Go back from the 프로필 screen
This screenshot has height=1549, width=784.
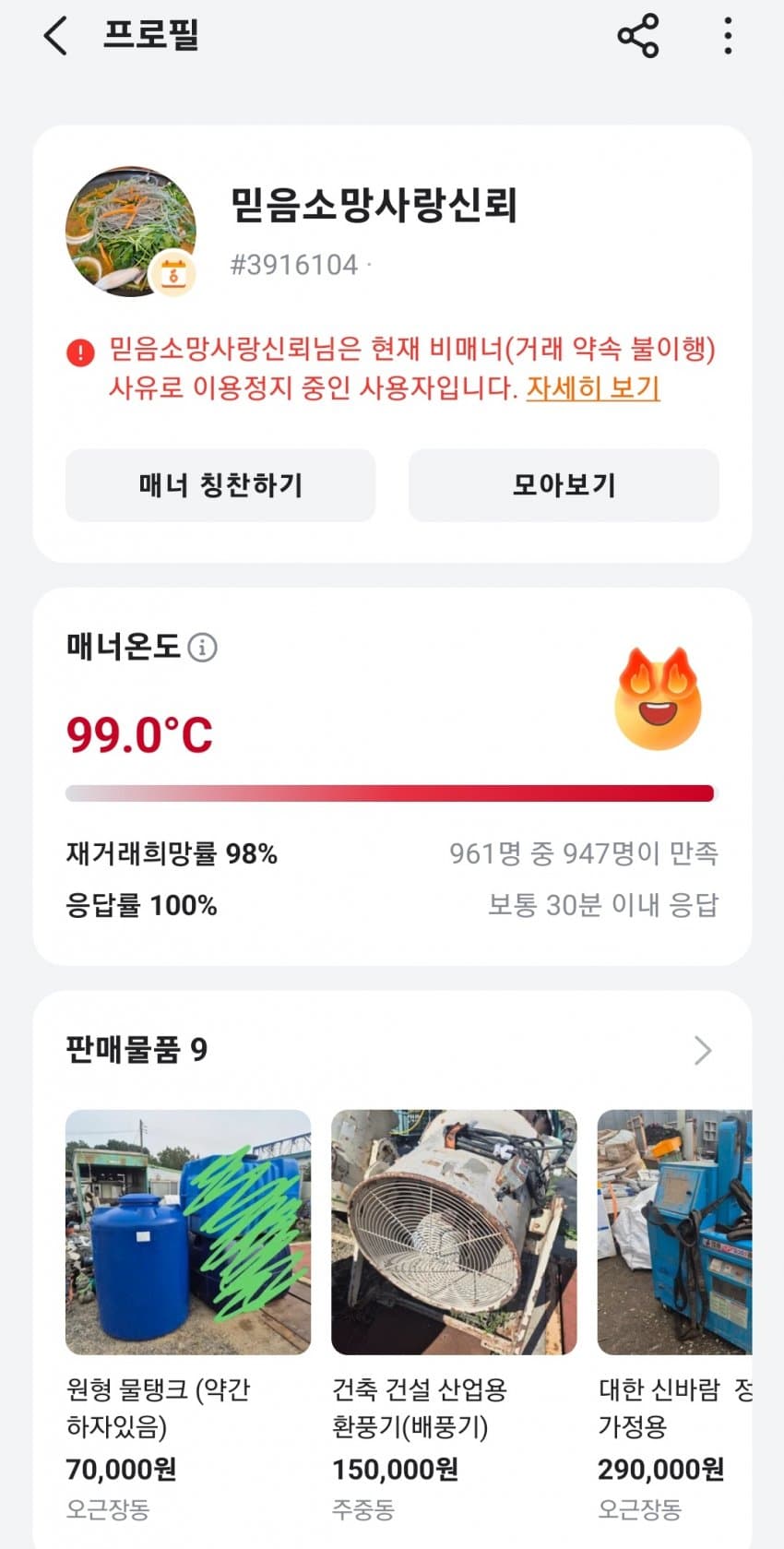tap(55, 37)
